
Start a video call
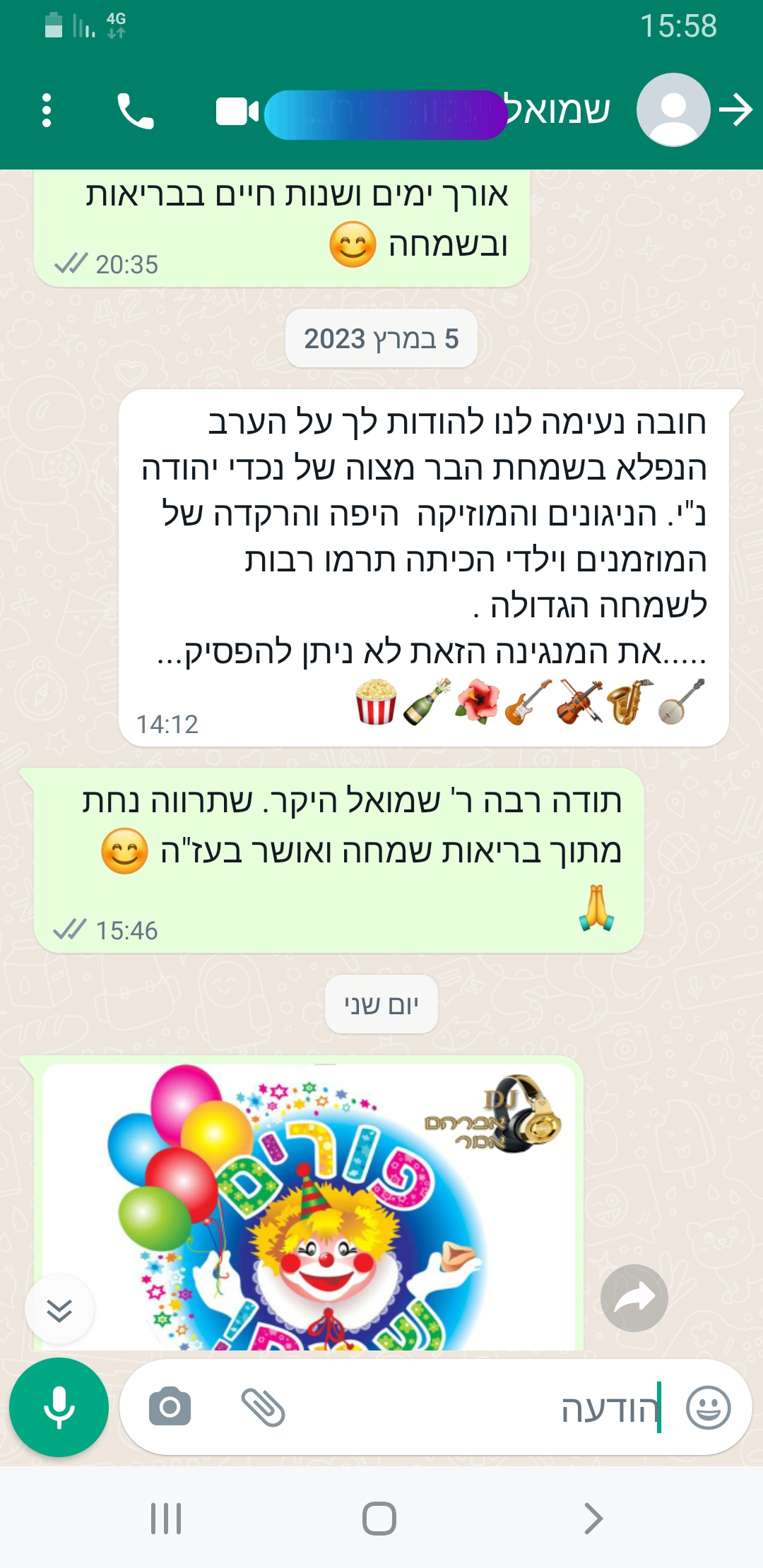tap(237, 112)
